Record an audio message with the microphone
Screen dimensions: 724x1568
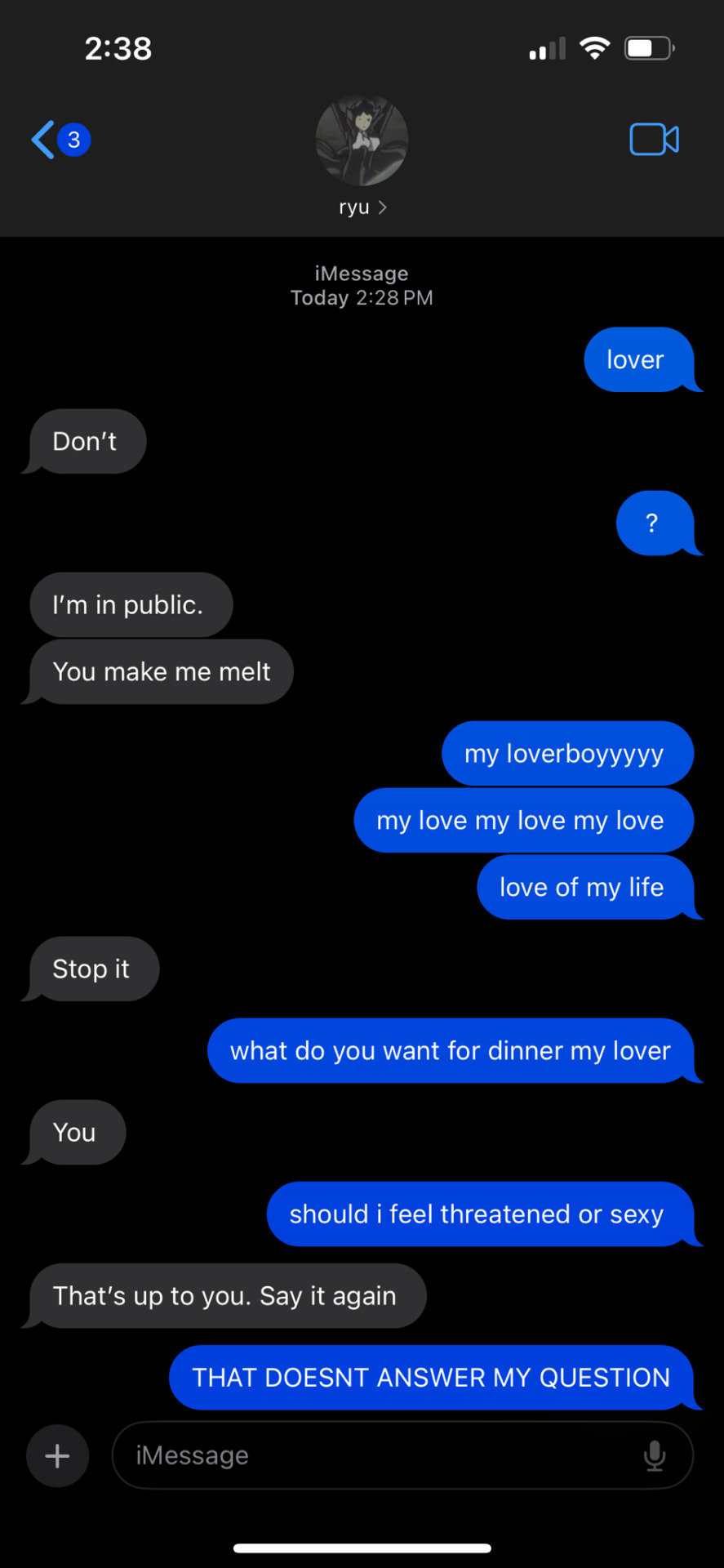655,1455
